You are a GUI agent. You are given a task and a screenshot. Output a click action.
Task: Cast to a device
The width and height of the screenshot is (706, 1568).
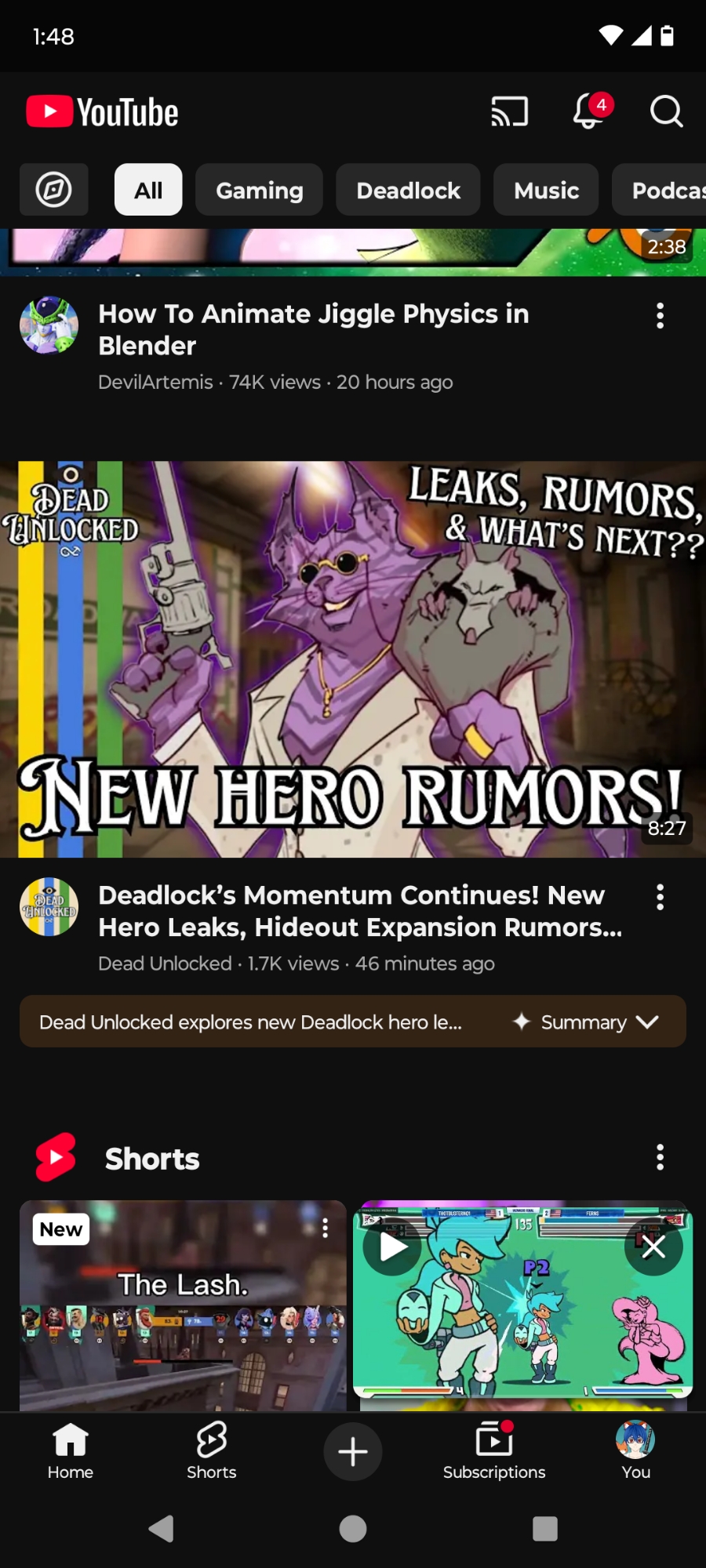(509, 112)
